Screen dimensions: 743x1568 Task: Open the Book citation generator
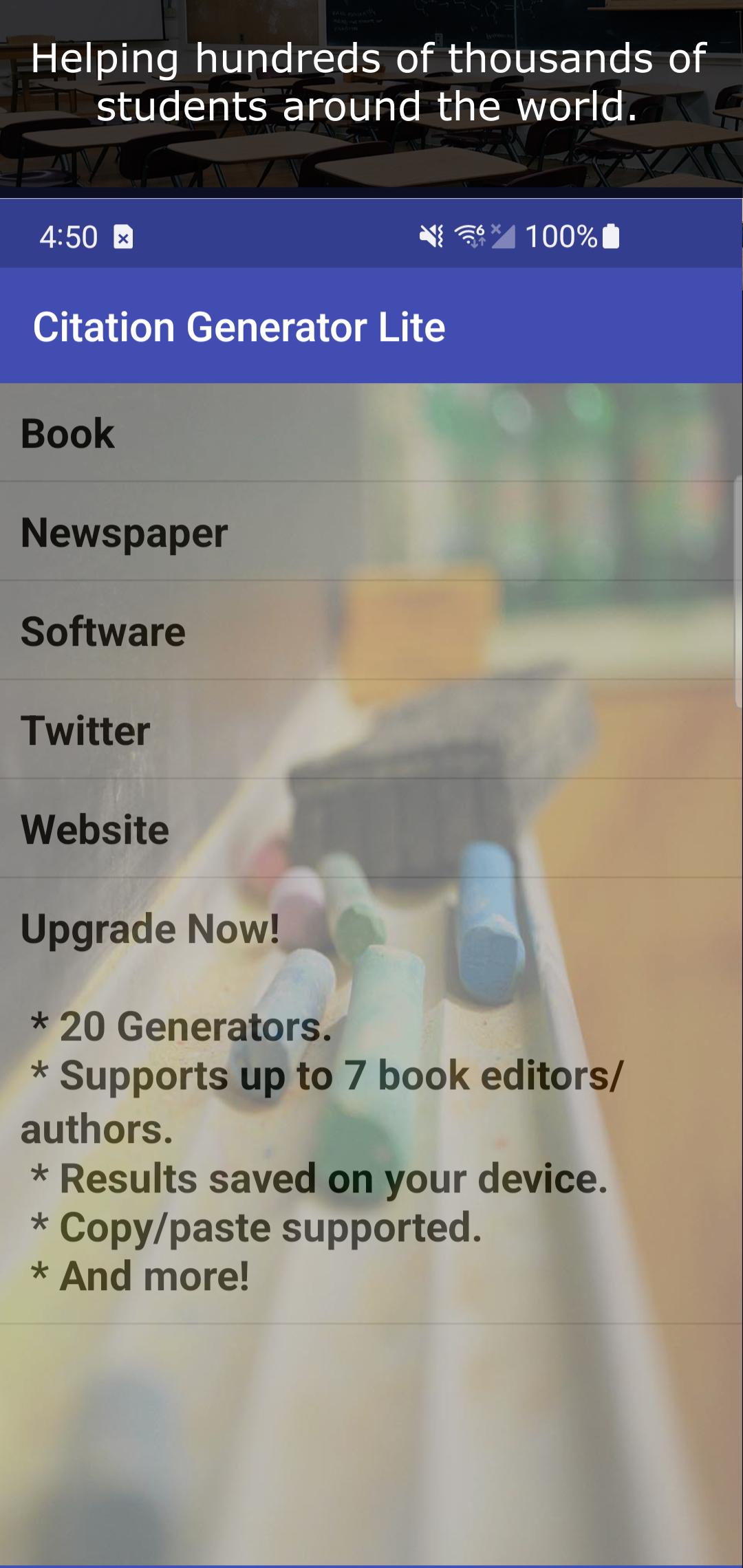[x=66, y=433]
